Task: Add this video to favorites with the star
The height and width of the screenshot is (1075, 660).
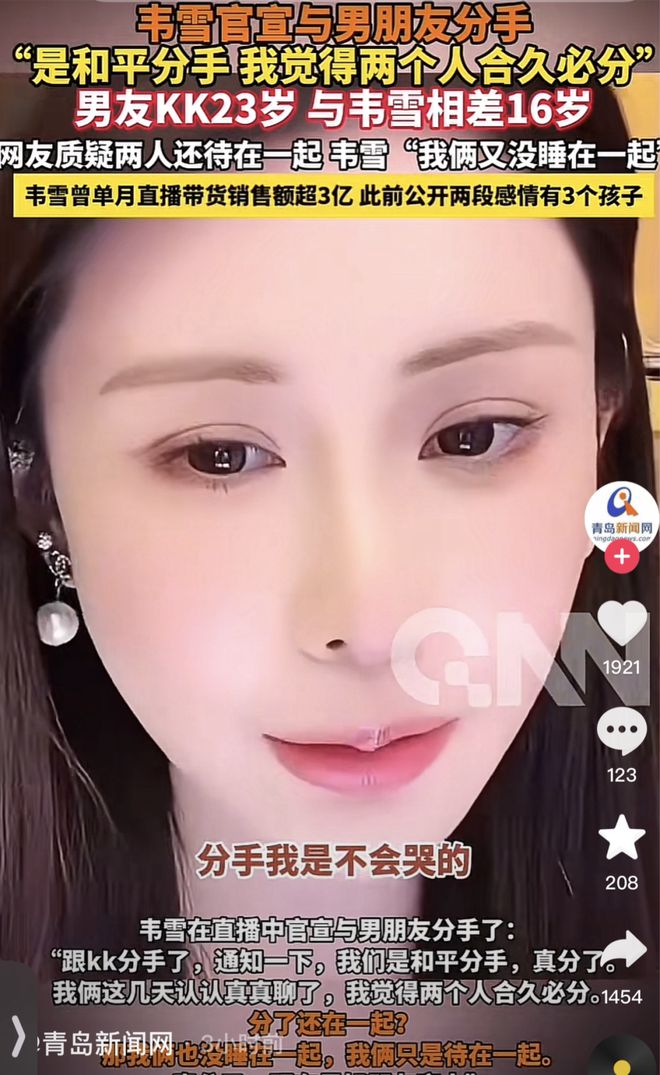Action: tap(622, 837)
